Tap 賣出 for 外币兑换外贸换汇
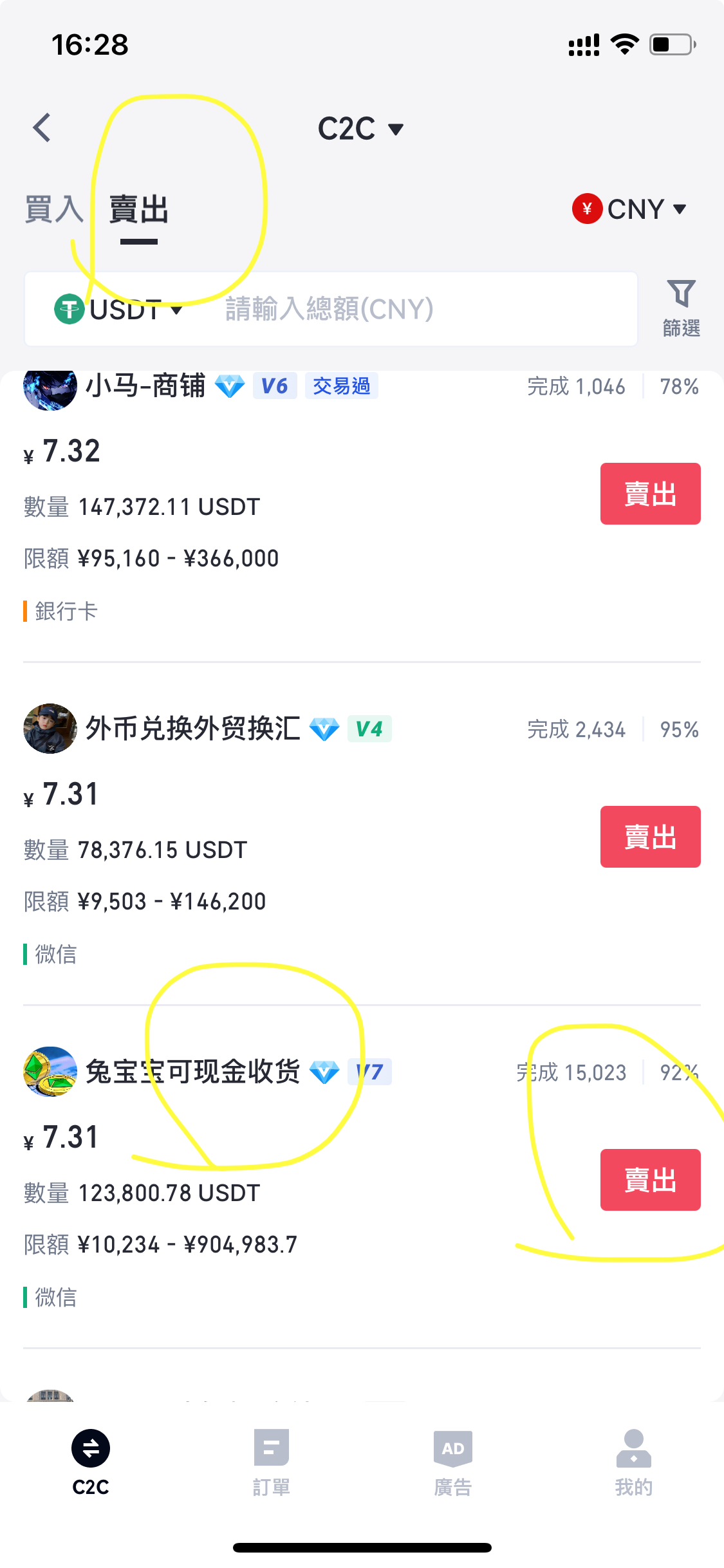 pos(650,837)
